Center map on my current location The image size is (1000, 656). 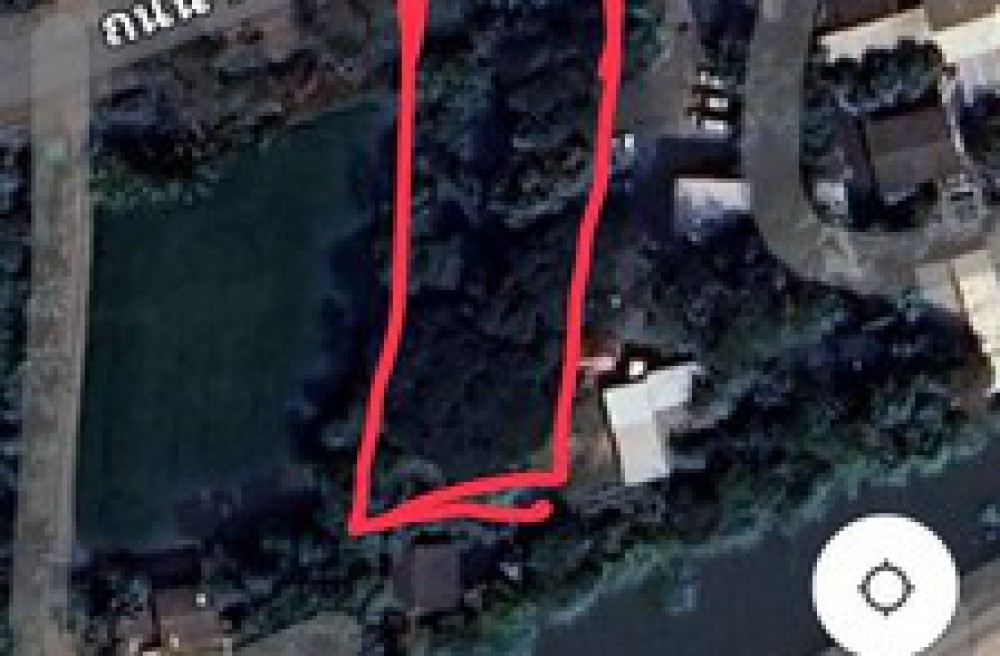886,587
